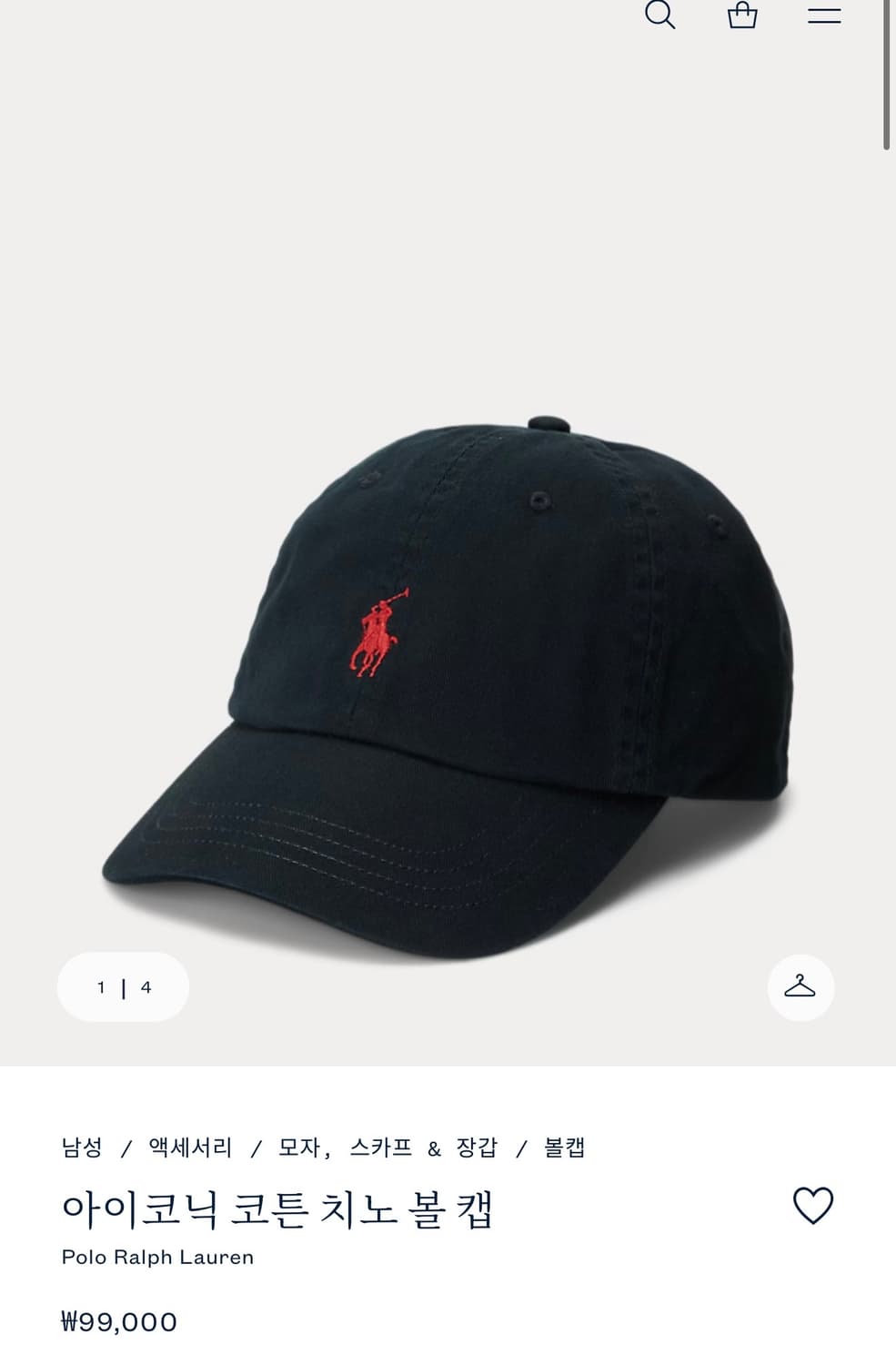896x1365 pixels.
Task: Navigate to the 남성 breadcrumb
Action: (x=83, y=1148)
